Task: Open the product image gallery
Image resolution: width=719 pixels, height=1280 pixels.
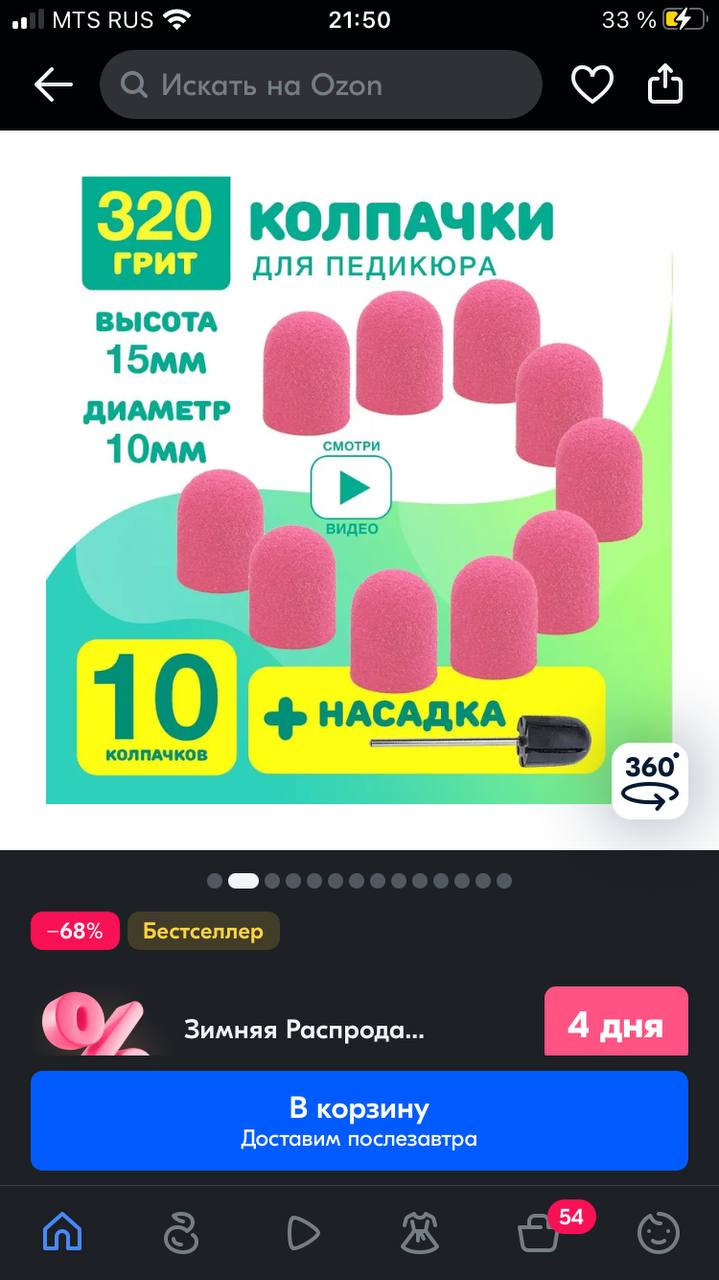Action: click(359, 490)
